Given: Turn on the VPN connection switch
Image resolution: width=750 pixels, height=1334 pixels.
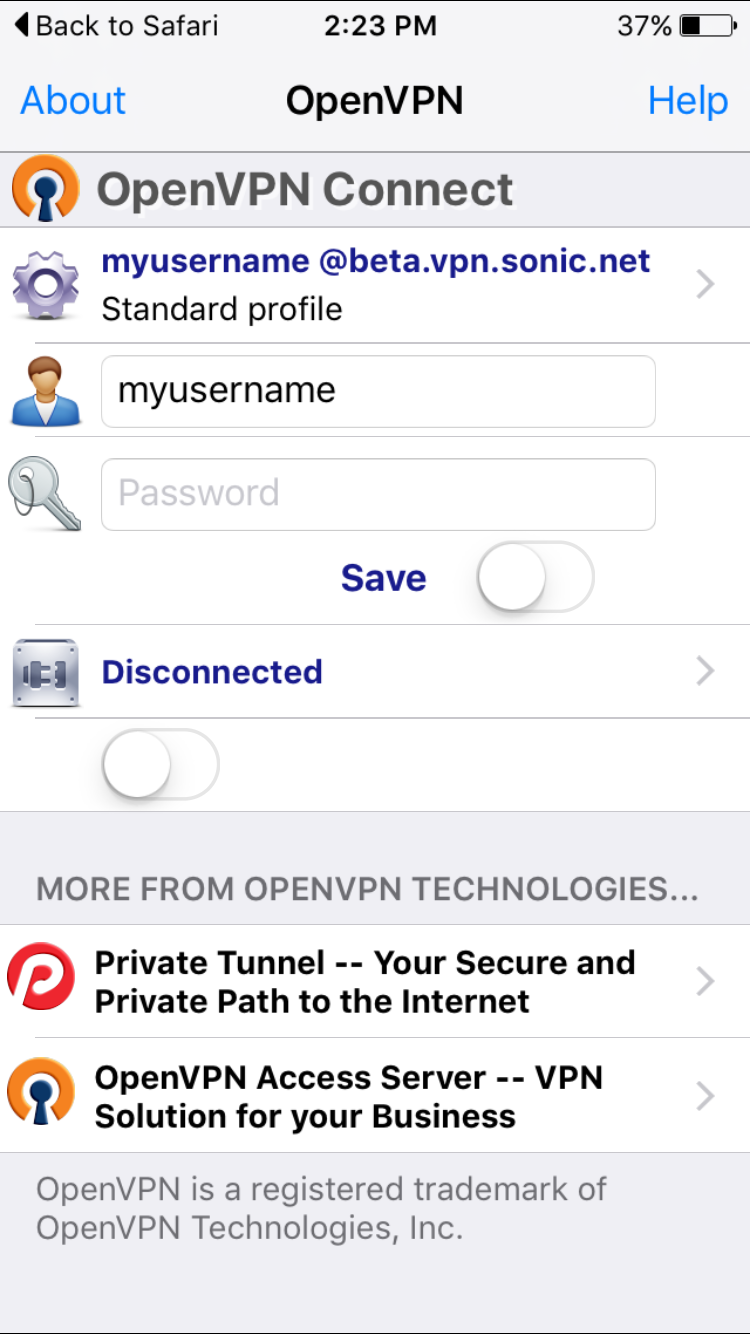Looking at the screenshot, I should (160, 765).
